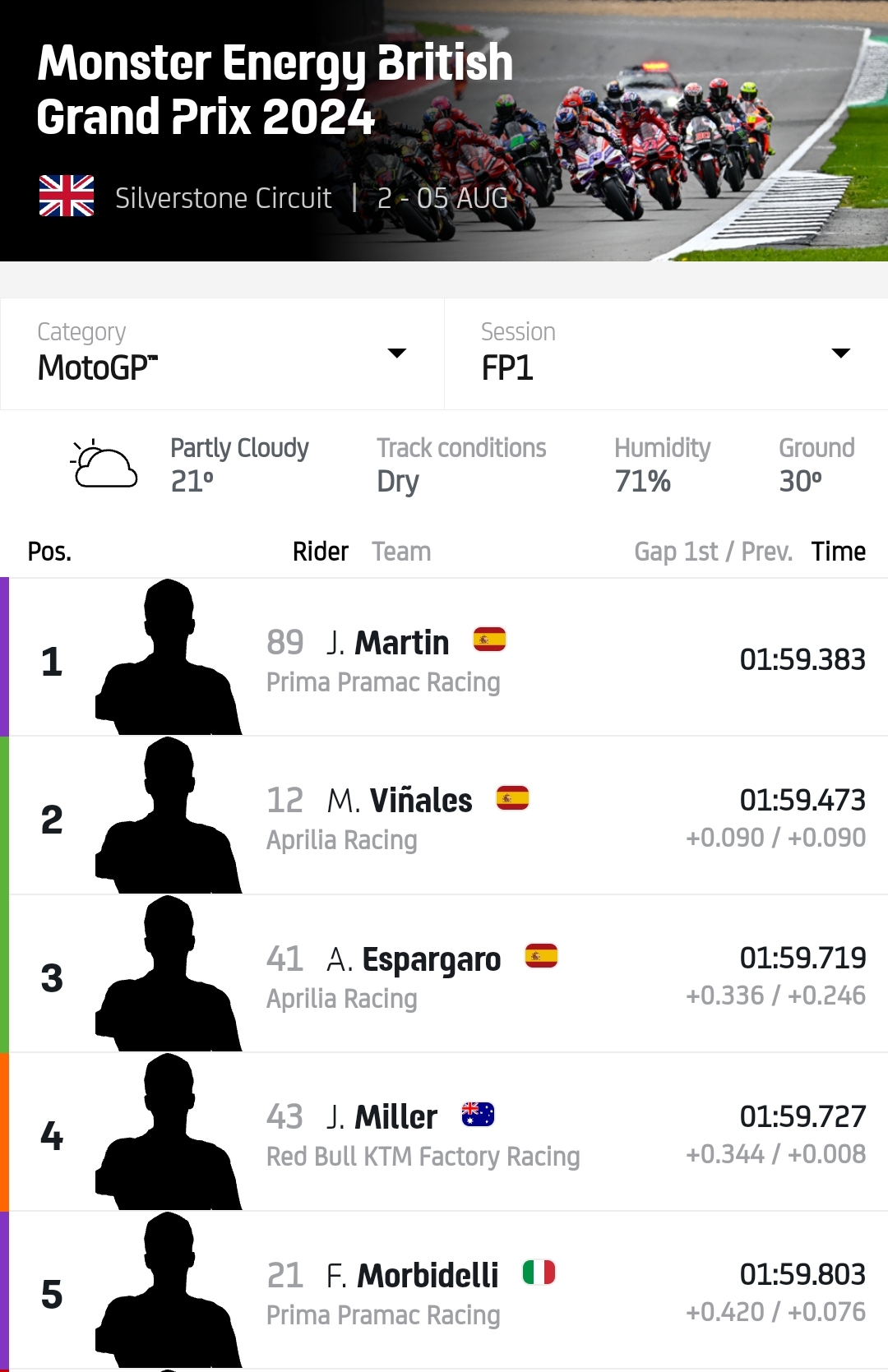The image size is (888, 1372).
Task: Expand the Session dropdown showing FP1
Action: coord(666,353)
